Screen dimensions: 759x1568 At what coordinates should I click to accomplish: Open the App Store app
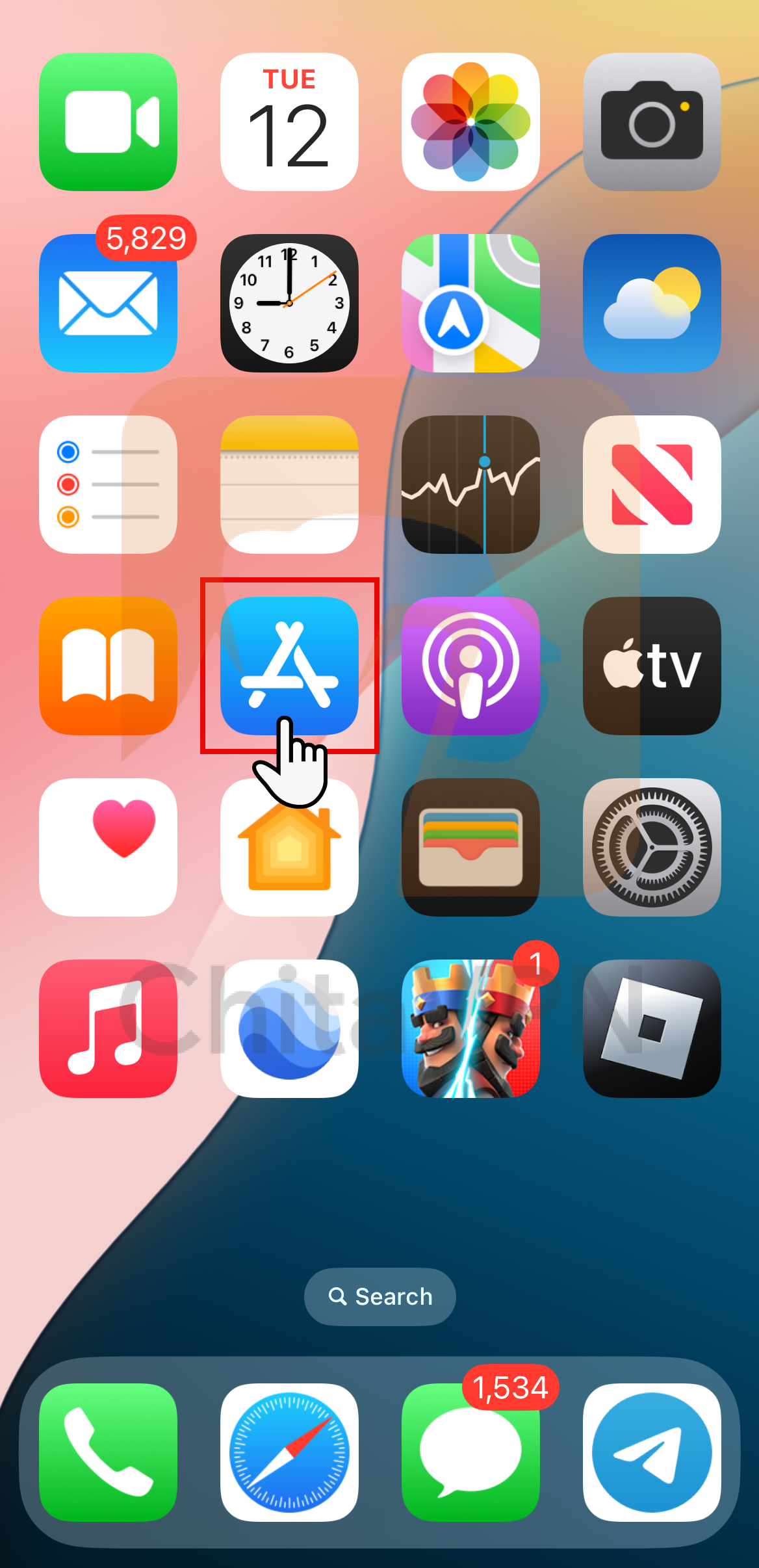[x=289, y=665]
